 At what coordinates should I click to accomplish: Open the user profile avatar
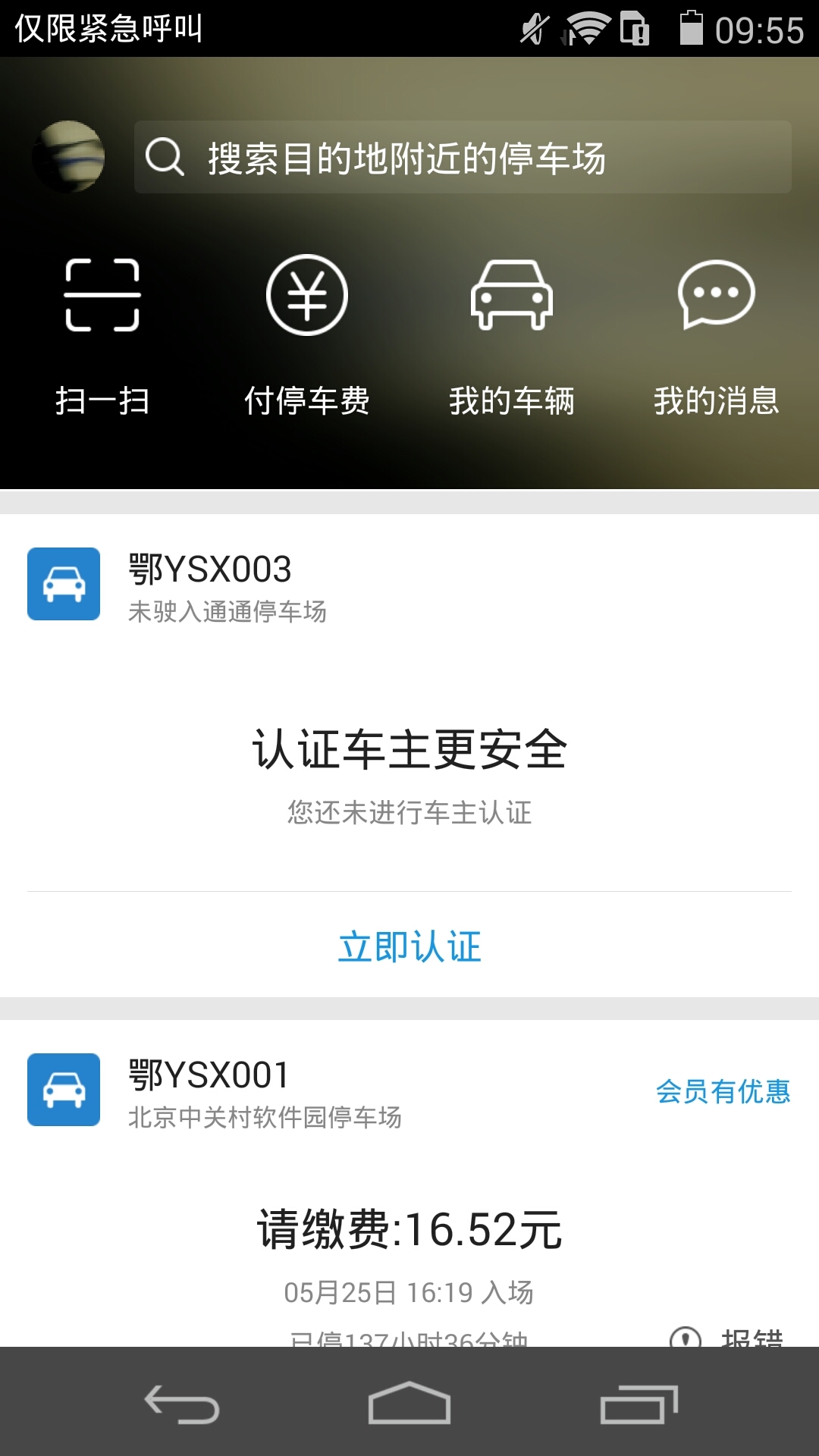(x=70, y=157)
